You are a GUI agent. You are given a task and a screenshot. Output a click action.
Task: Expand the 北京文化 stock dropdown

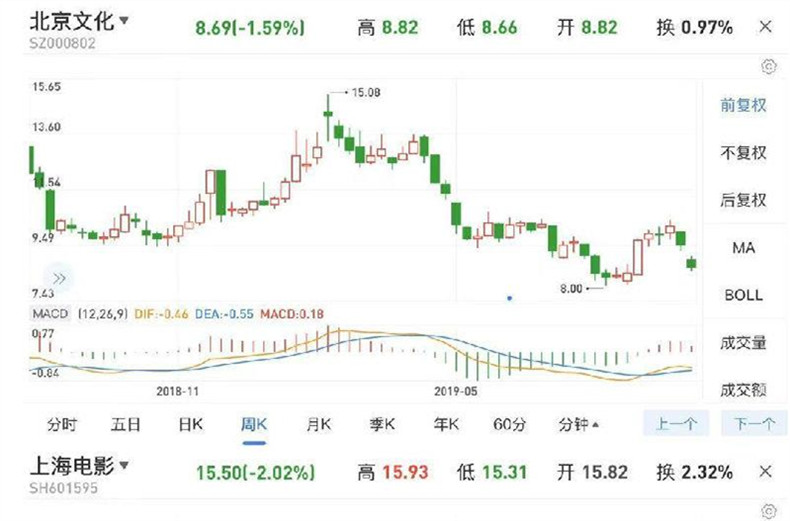pyautogui.click(x=124, y=20)
